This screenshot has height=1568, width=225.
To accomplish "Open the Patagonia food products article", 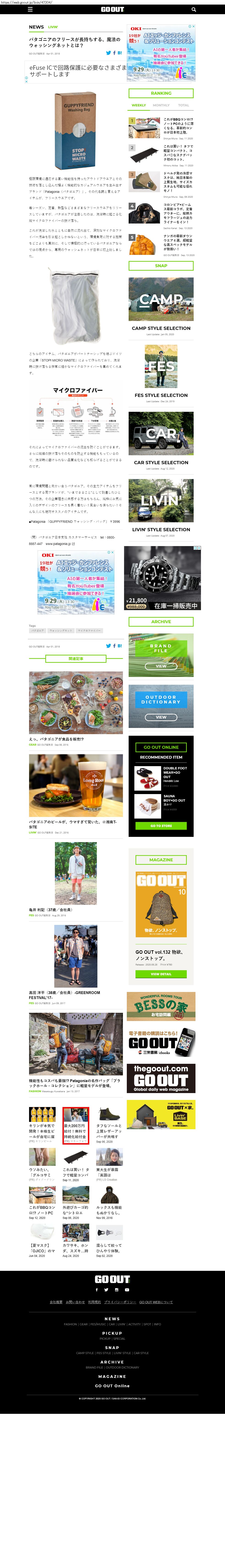I will [x=76, y=703].
